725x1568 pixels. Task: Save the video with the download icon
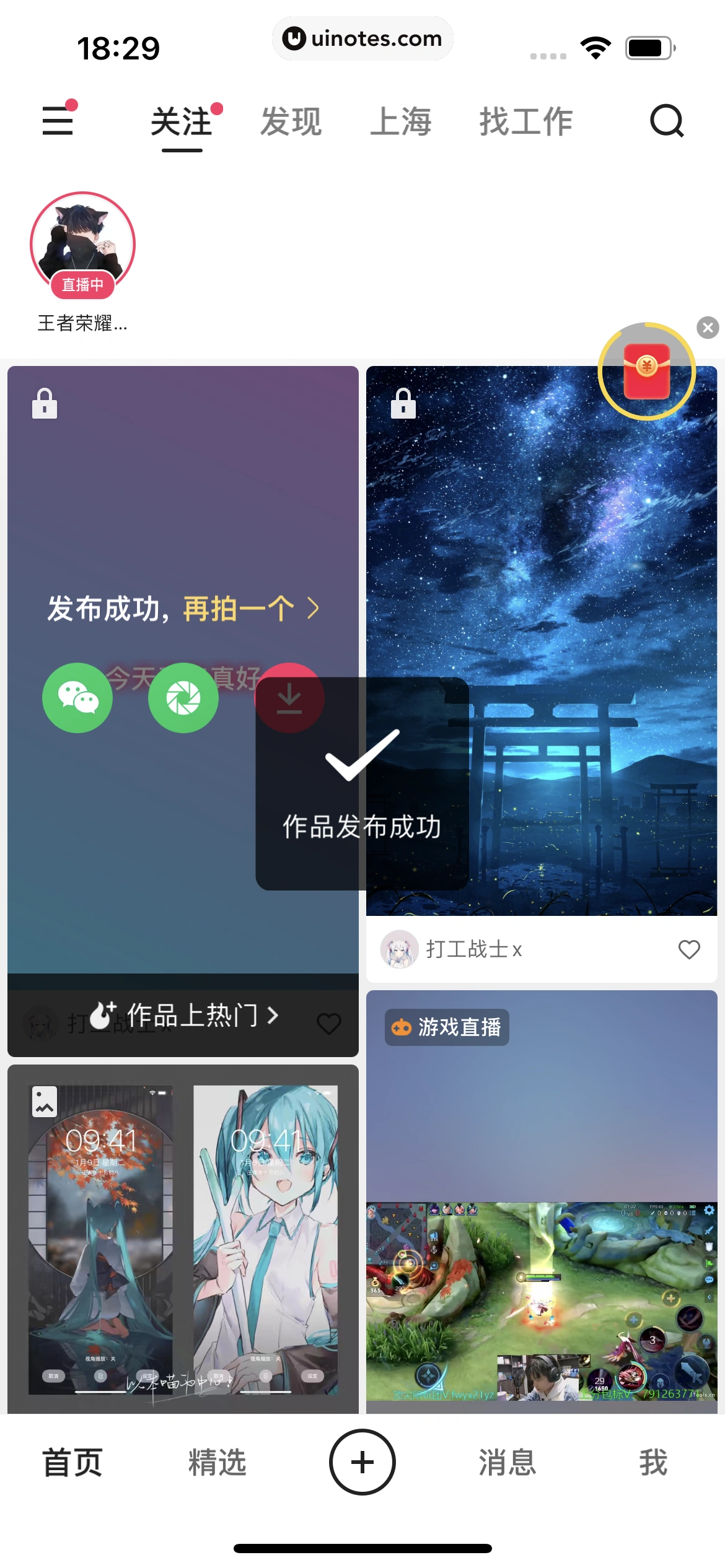(289, 697)
